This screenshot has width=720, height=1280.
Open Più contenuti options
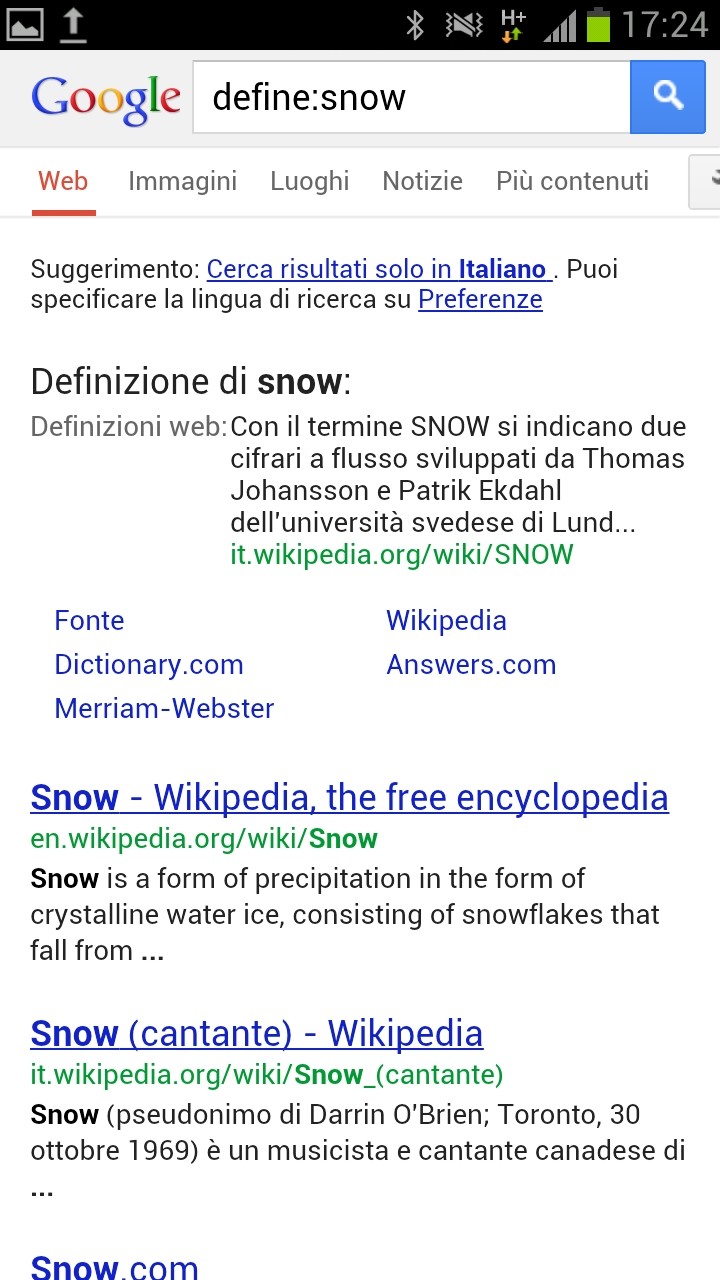coord(572,181)
